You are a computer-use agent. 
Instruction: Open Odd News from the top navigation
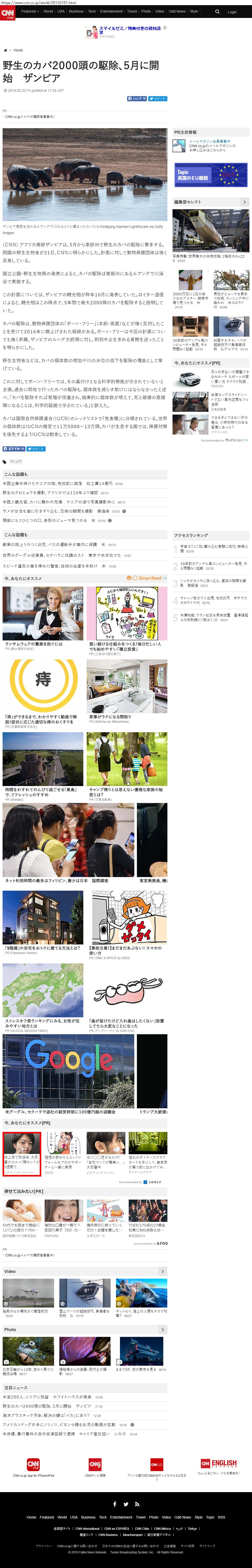pyautogui.click(x=177, y=12)
